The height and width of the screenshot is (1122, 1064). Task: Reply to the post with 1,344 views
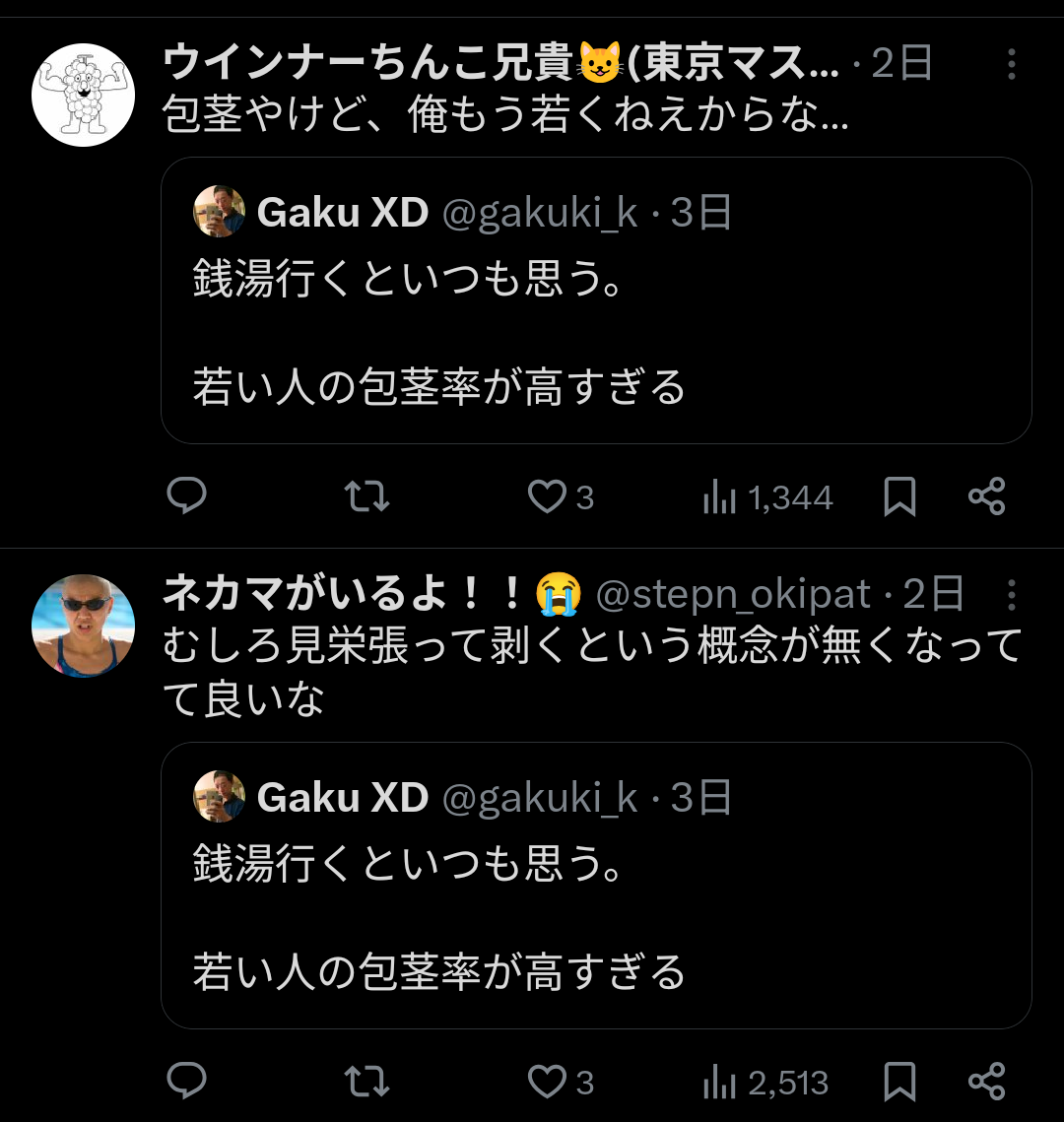click(186, 496)
